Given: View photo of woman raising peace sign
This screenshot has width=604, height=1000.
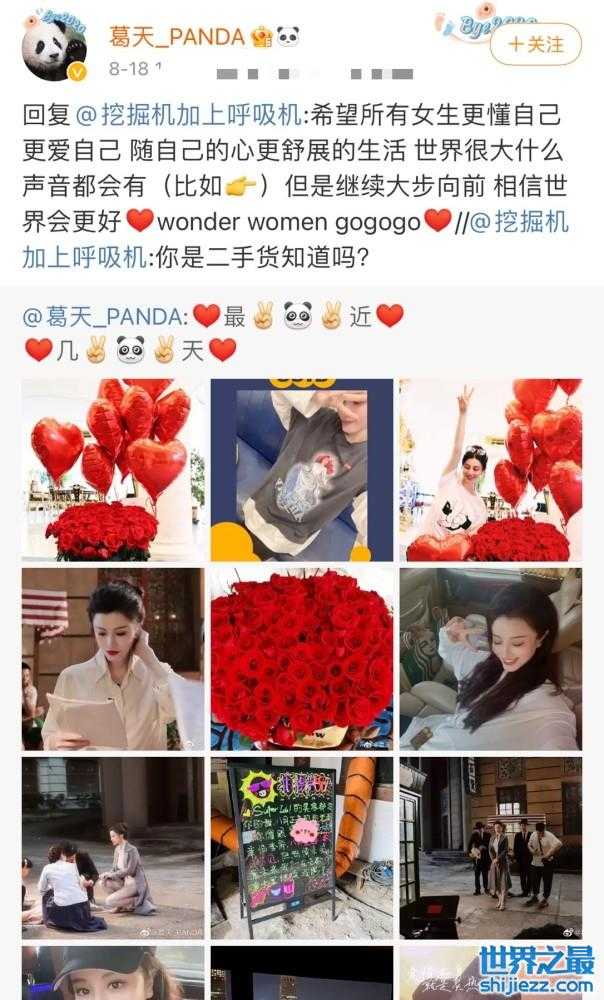Looking at the screenshot, I should click(490, 469).
